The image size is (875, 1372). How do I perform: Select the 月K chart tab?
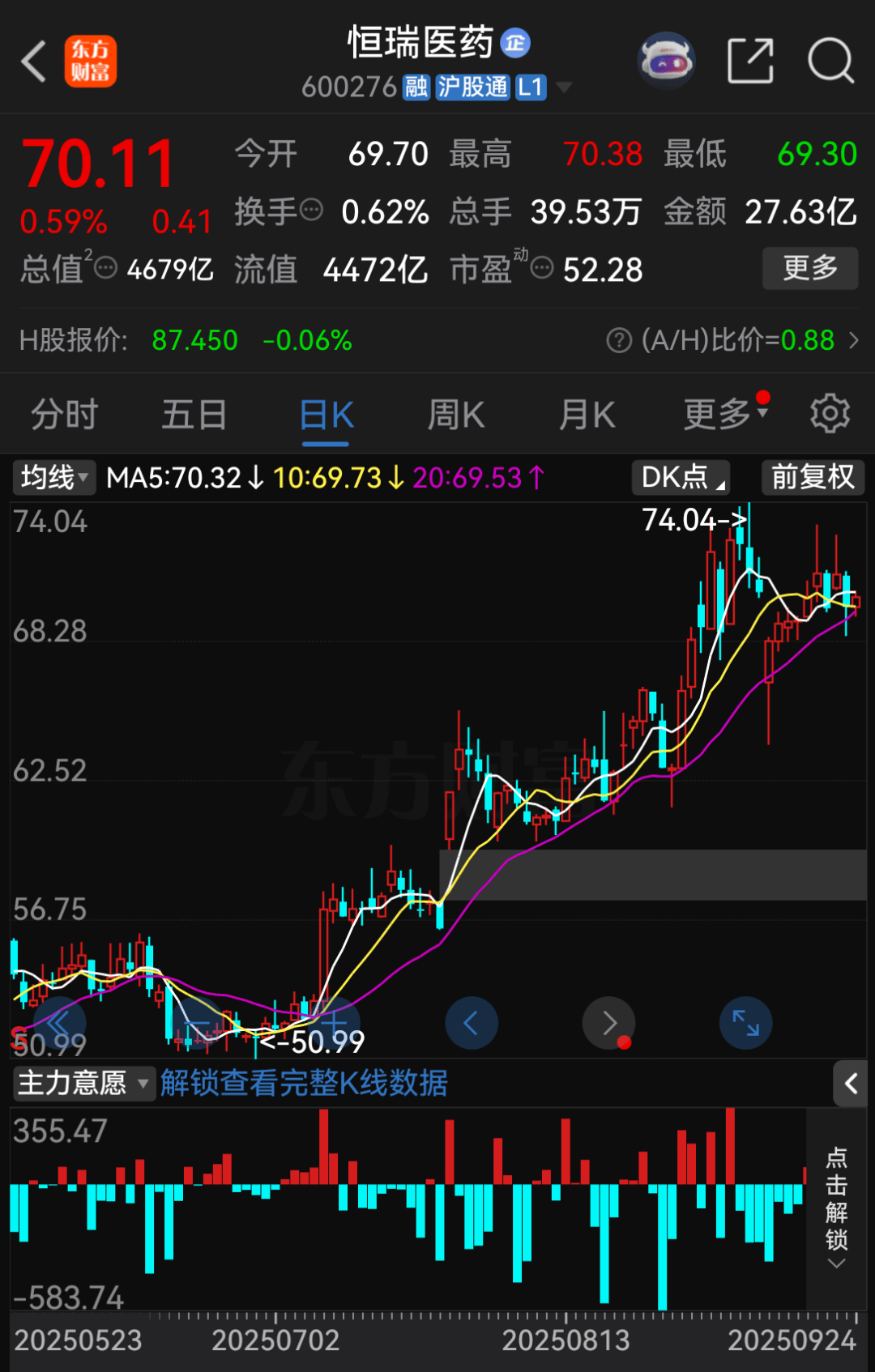587,415
